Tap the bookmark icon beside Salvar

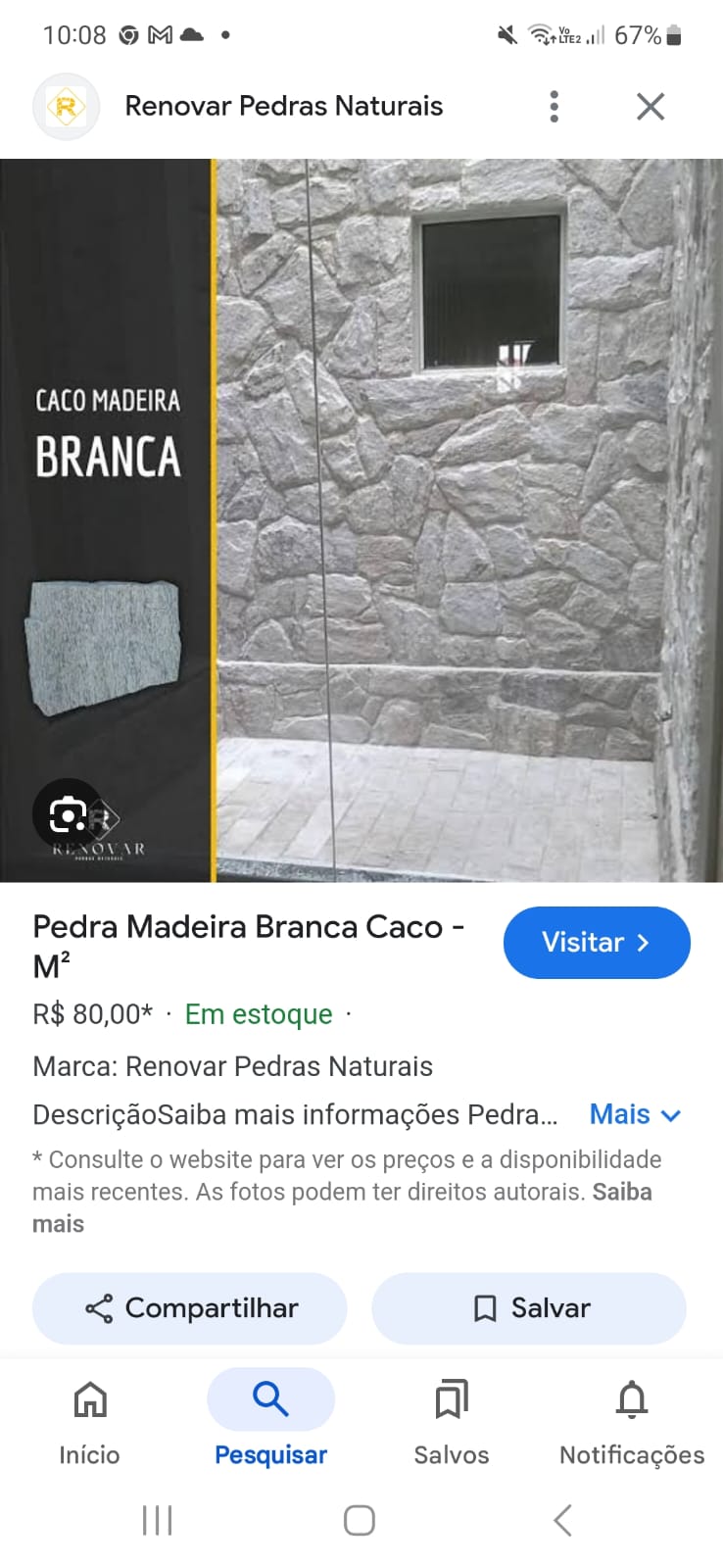pos(484,1307)
